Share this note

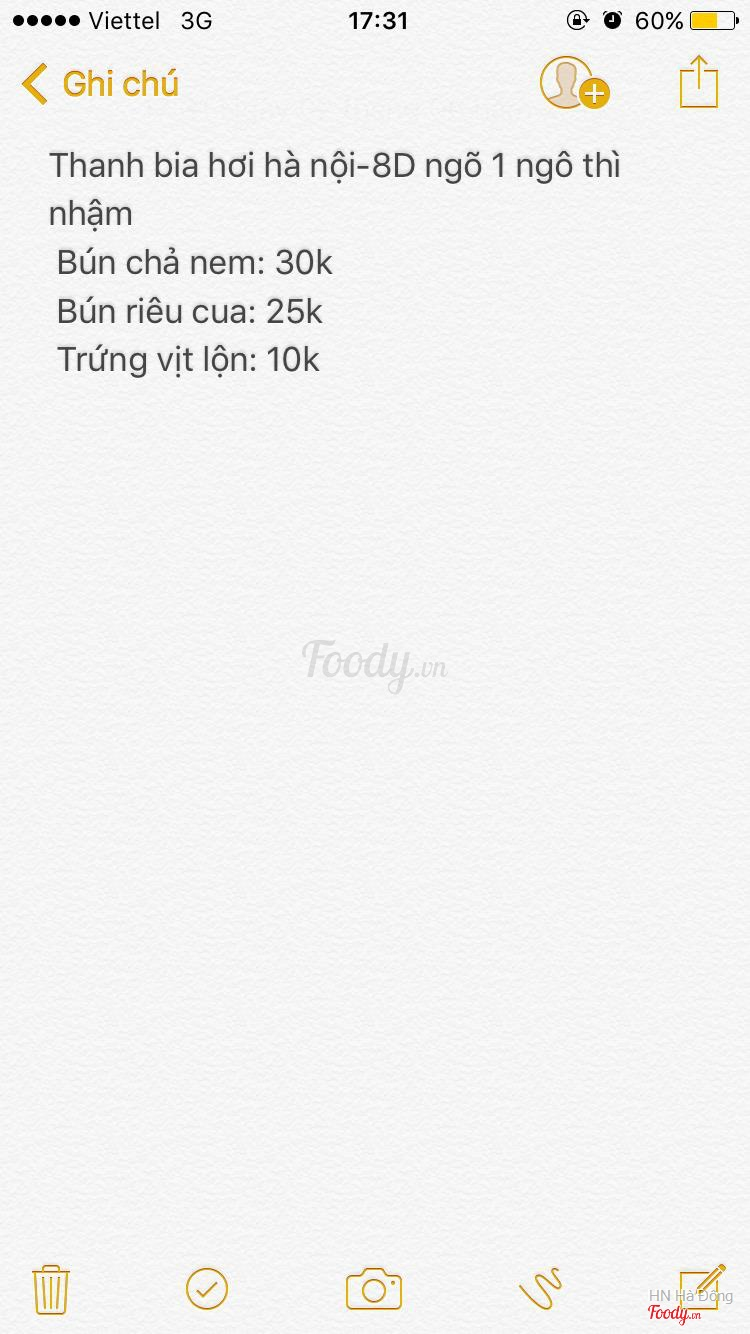pyautogui.click(x=699, y=82)
